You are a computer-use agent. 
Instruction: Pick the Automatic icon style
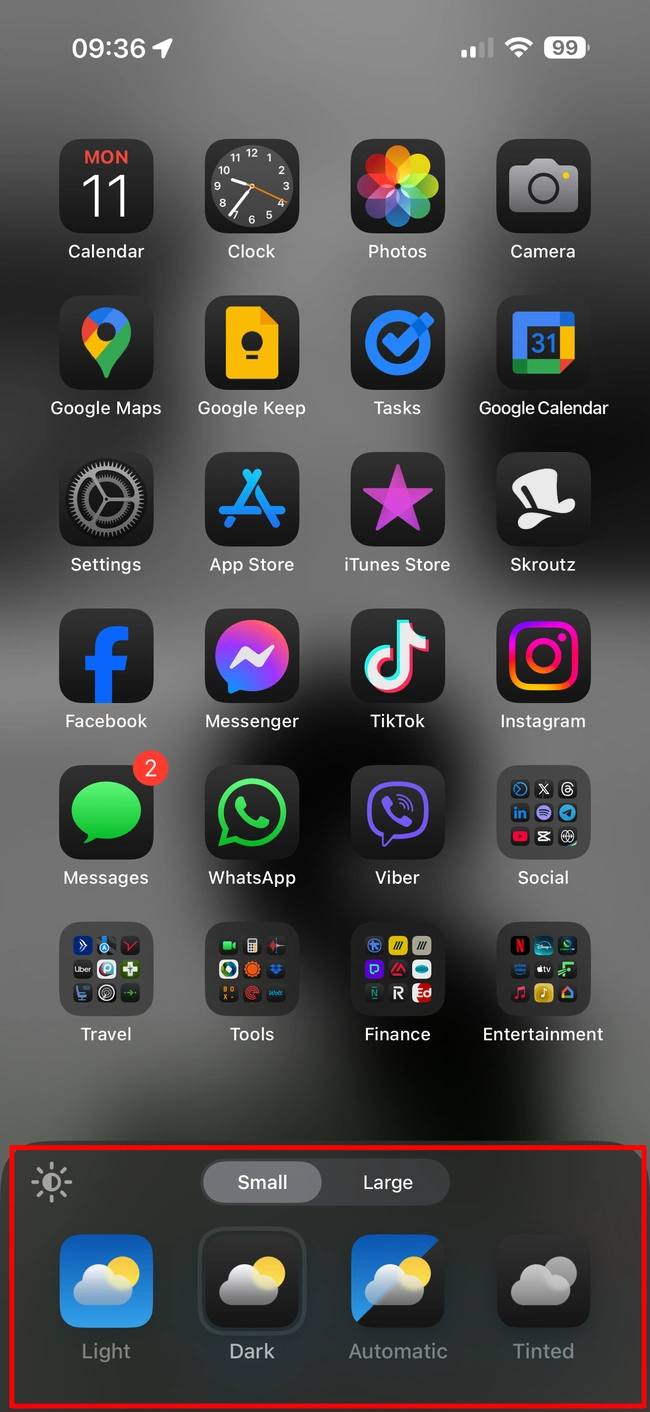tap(397, 1281)
